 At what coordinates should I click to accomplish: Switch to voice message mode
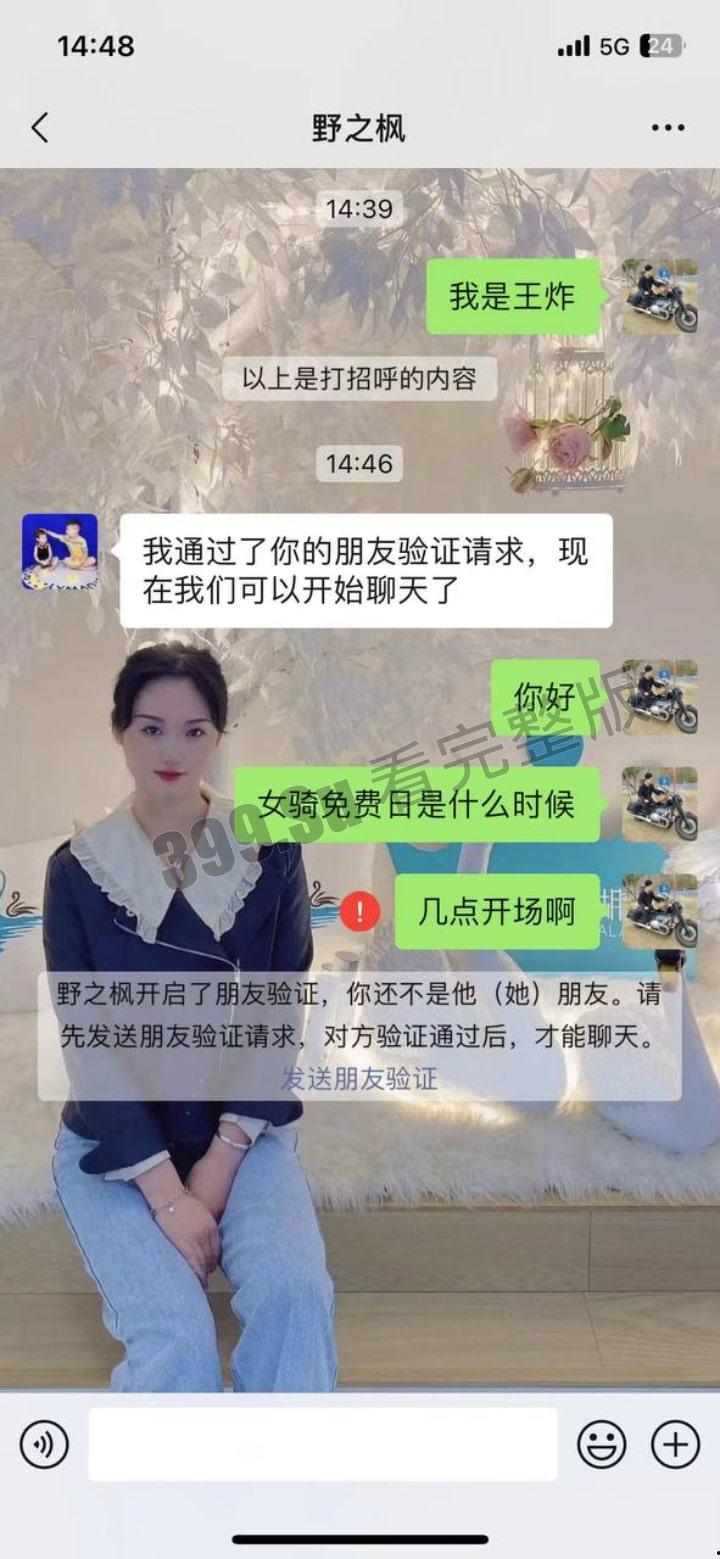point(42,1444)
